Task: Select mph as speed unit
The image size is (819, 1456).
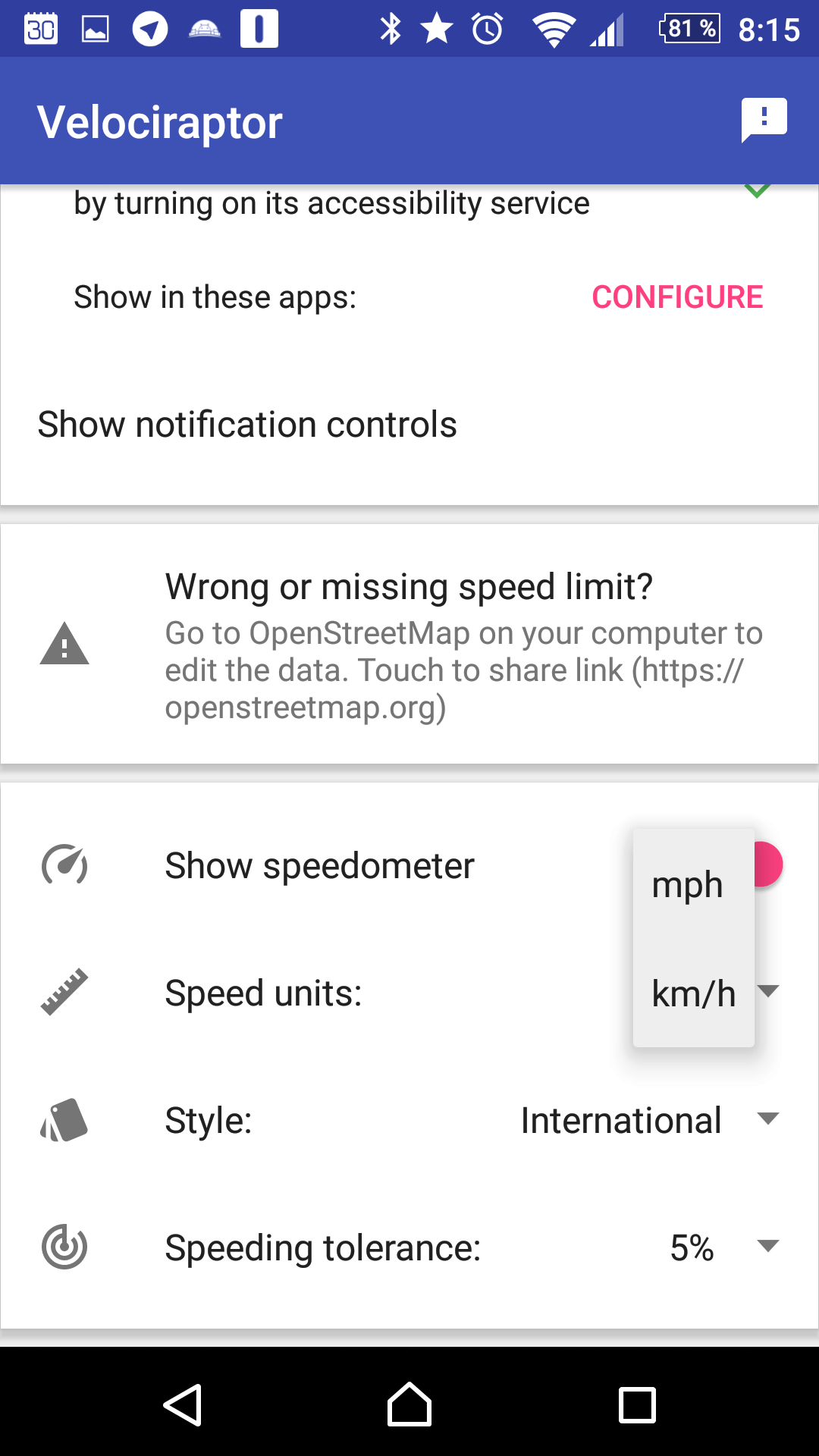Action: 688,885
